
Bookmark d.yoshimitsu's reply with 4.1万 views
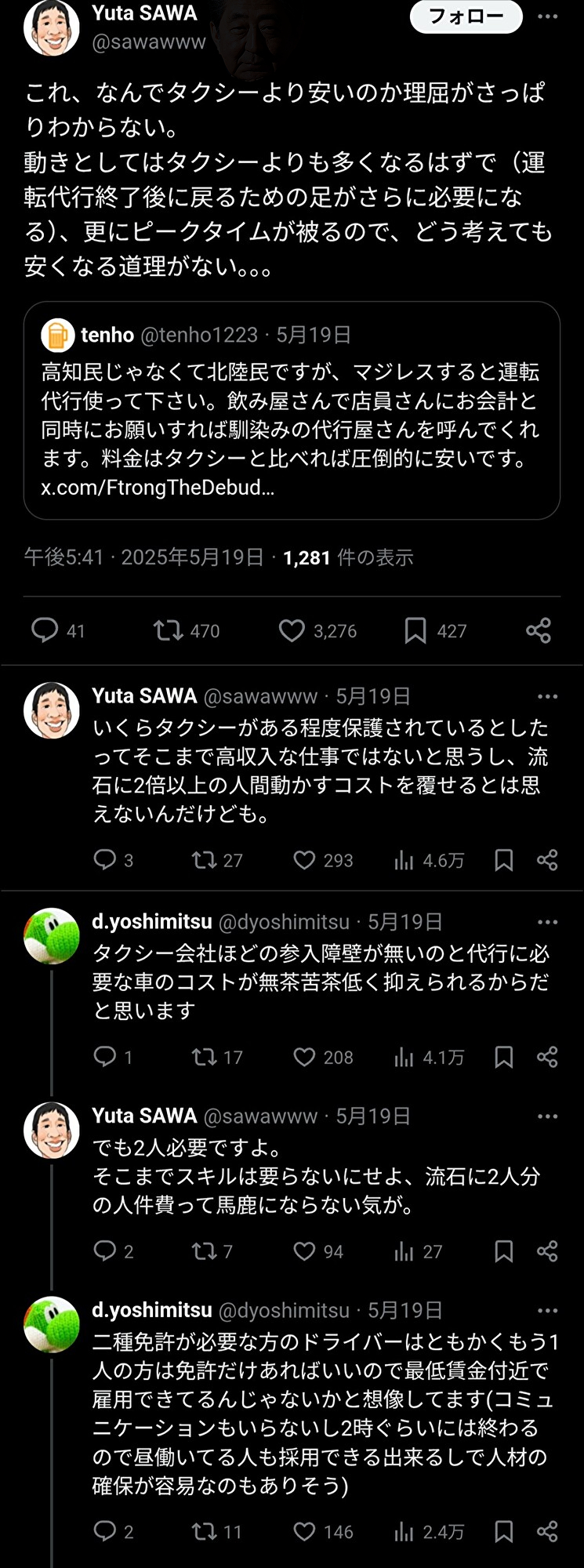tap(504, 1057)
